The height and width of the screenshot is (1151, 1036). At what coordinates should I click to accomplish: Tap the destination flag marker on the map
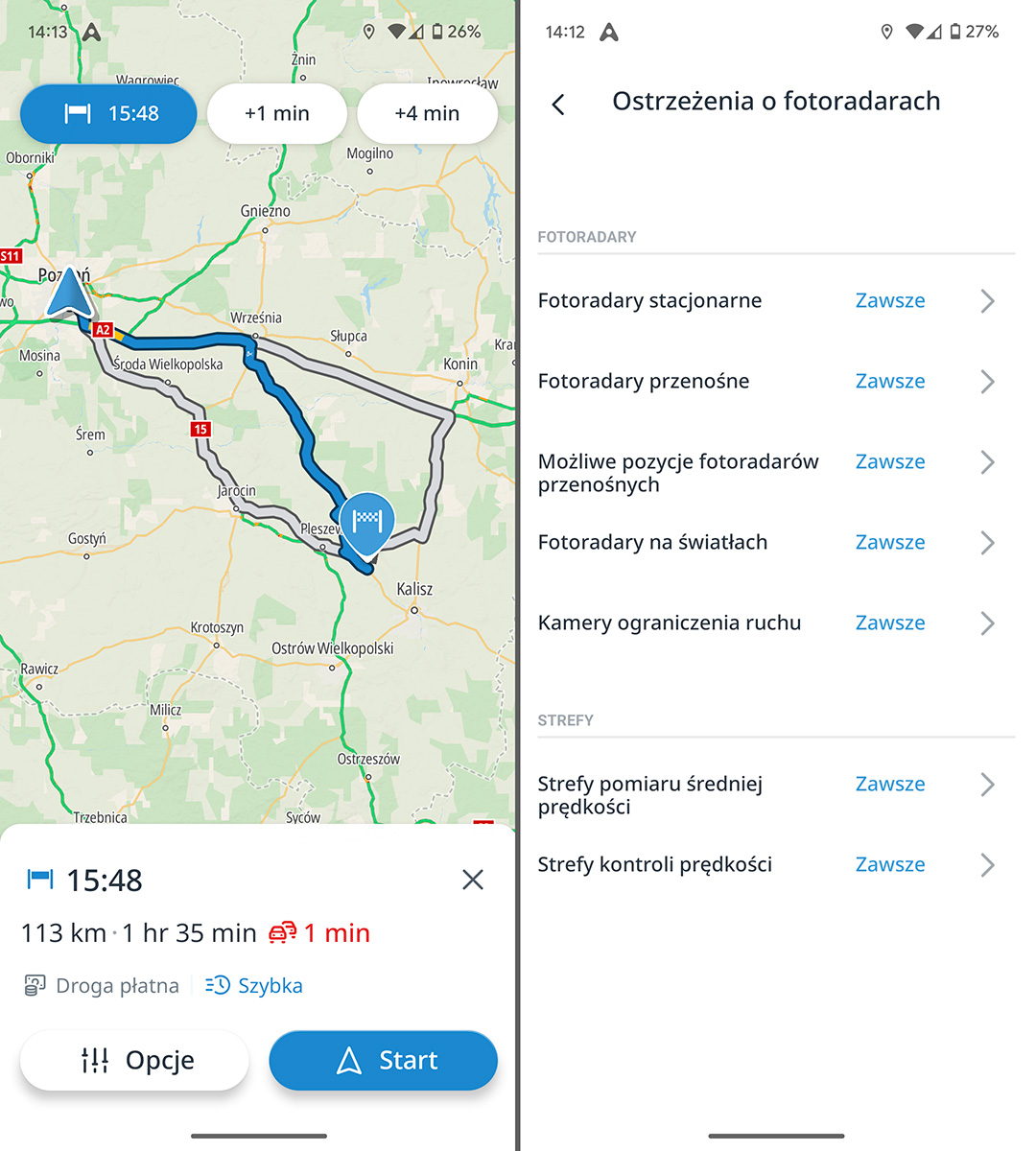pyautogui.click(x=367, y=522)
